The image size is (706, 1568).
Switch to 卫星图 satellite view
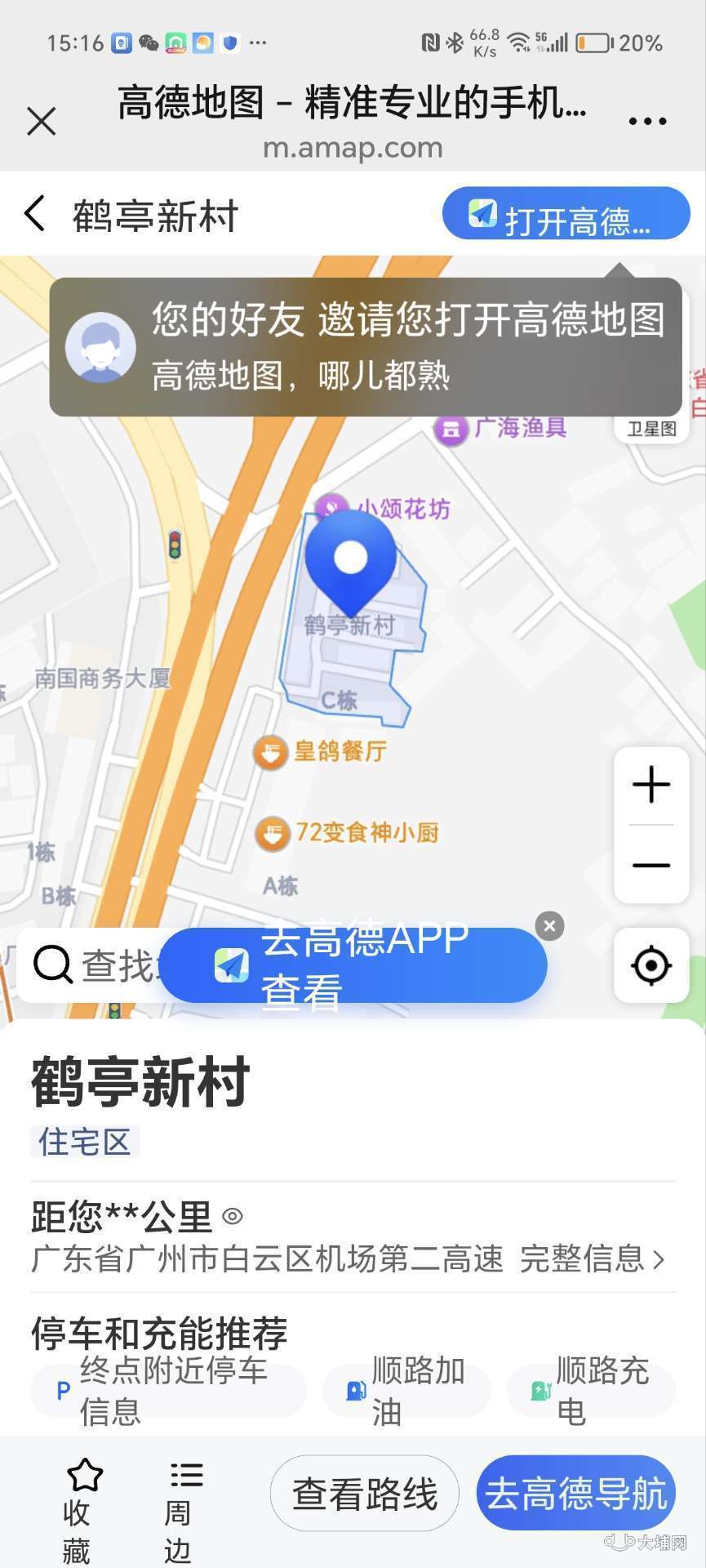click(x=651, y=428)
